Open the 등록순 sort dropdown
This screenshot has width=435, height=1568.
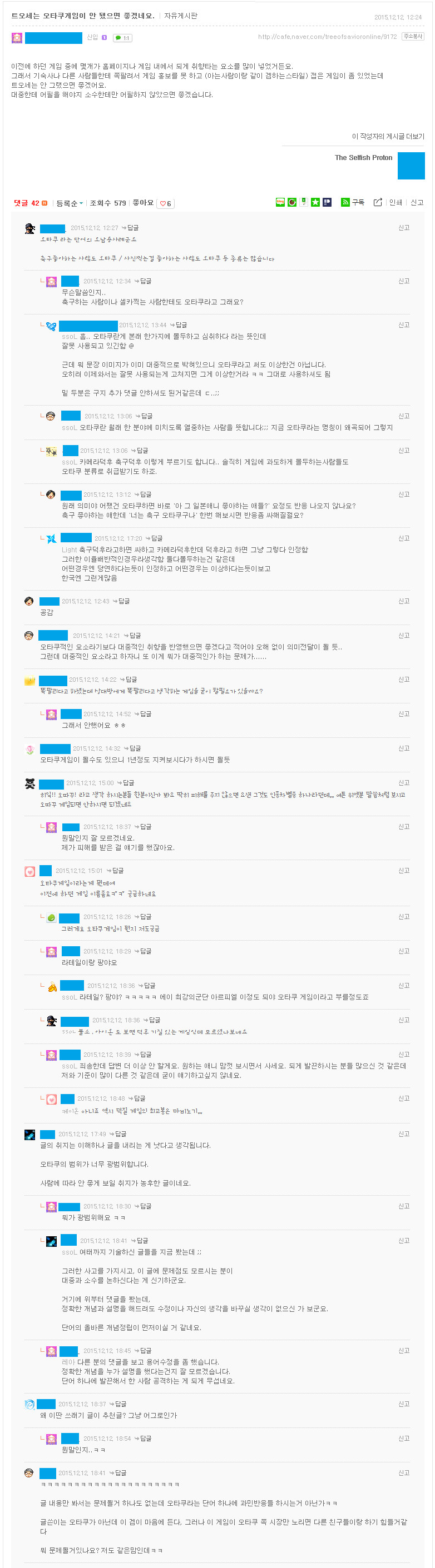point(70,203)
